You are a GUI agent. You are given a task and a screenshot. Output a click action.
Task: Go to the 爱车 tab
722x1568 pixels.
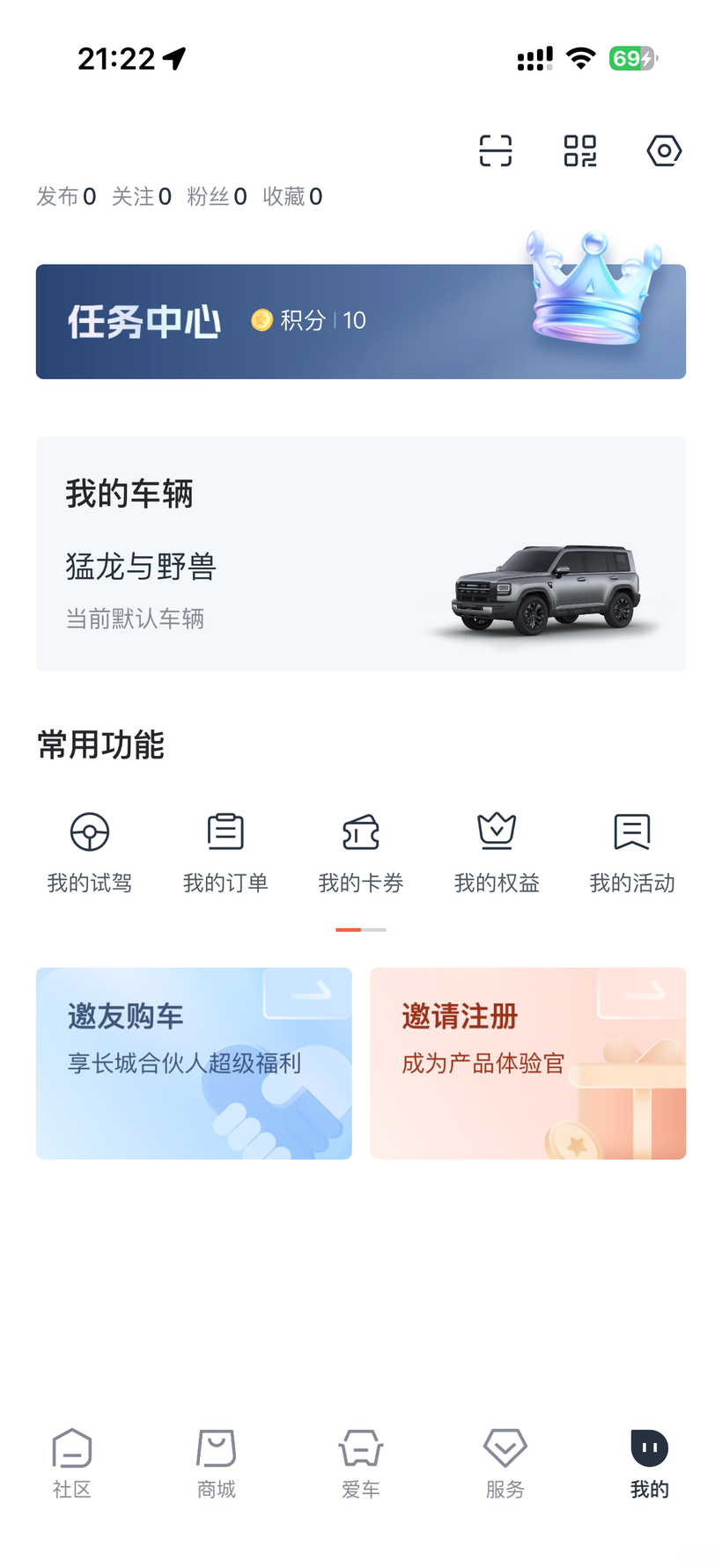[x=361, y=1464]
